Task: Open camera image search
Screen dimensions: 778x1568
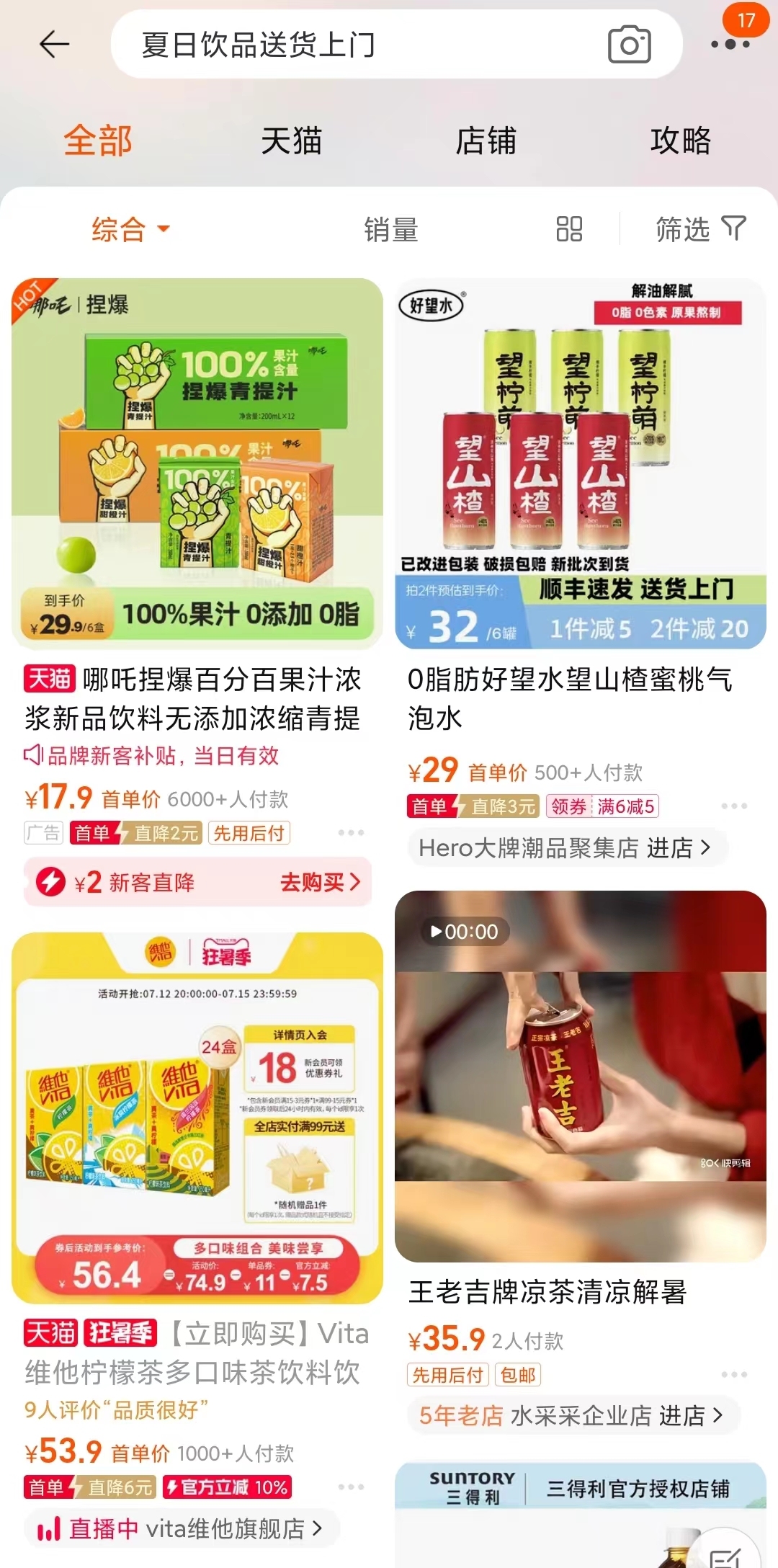Action: pyautogui.click(x=629, y=45)
